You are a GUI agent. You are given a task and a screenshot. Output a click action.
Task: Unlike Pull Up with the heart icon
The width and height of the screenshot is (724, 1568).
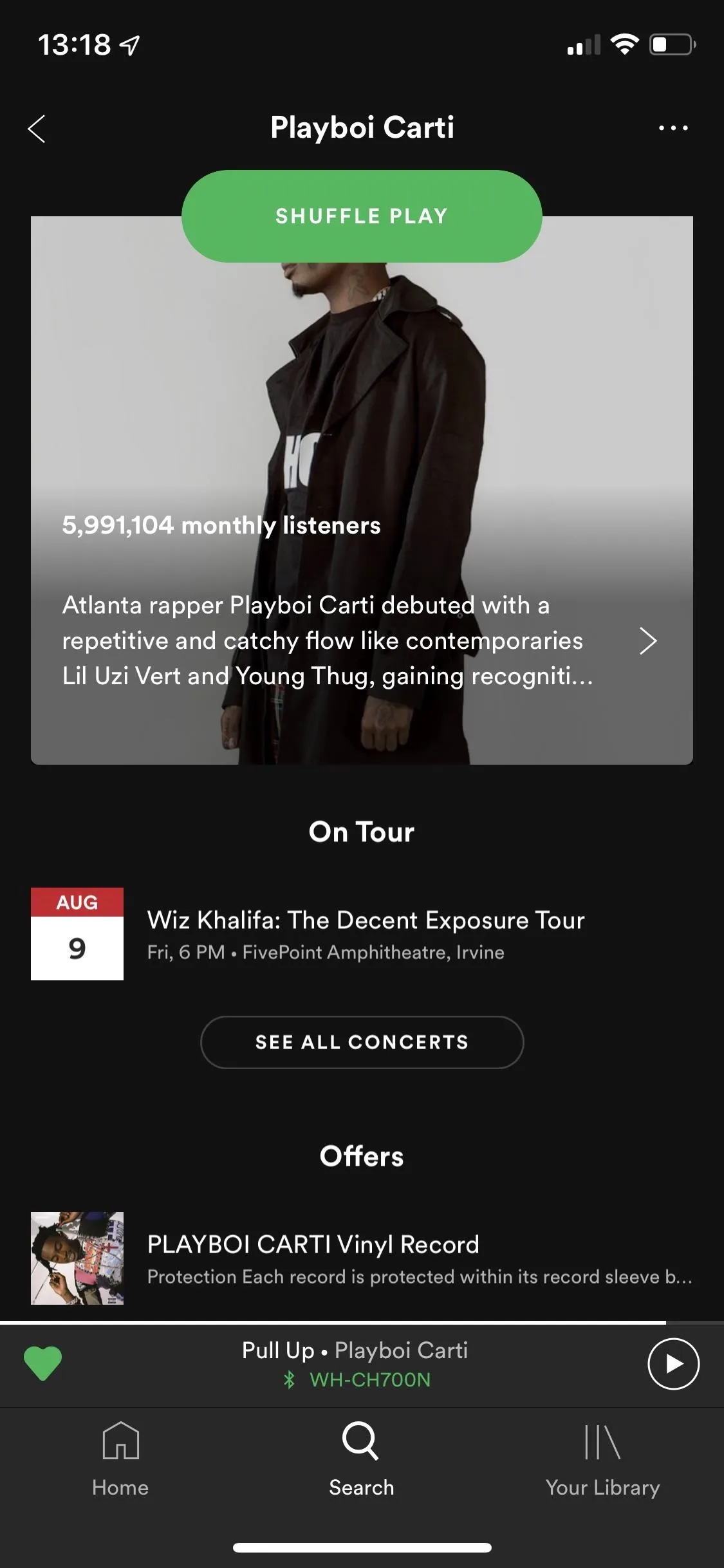pyautogui.click(x=42, y=1363)
